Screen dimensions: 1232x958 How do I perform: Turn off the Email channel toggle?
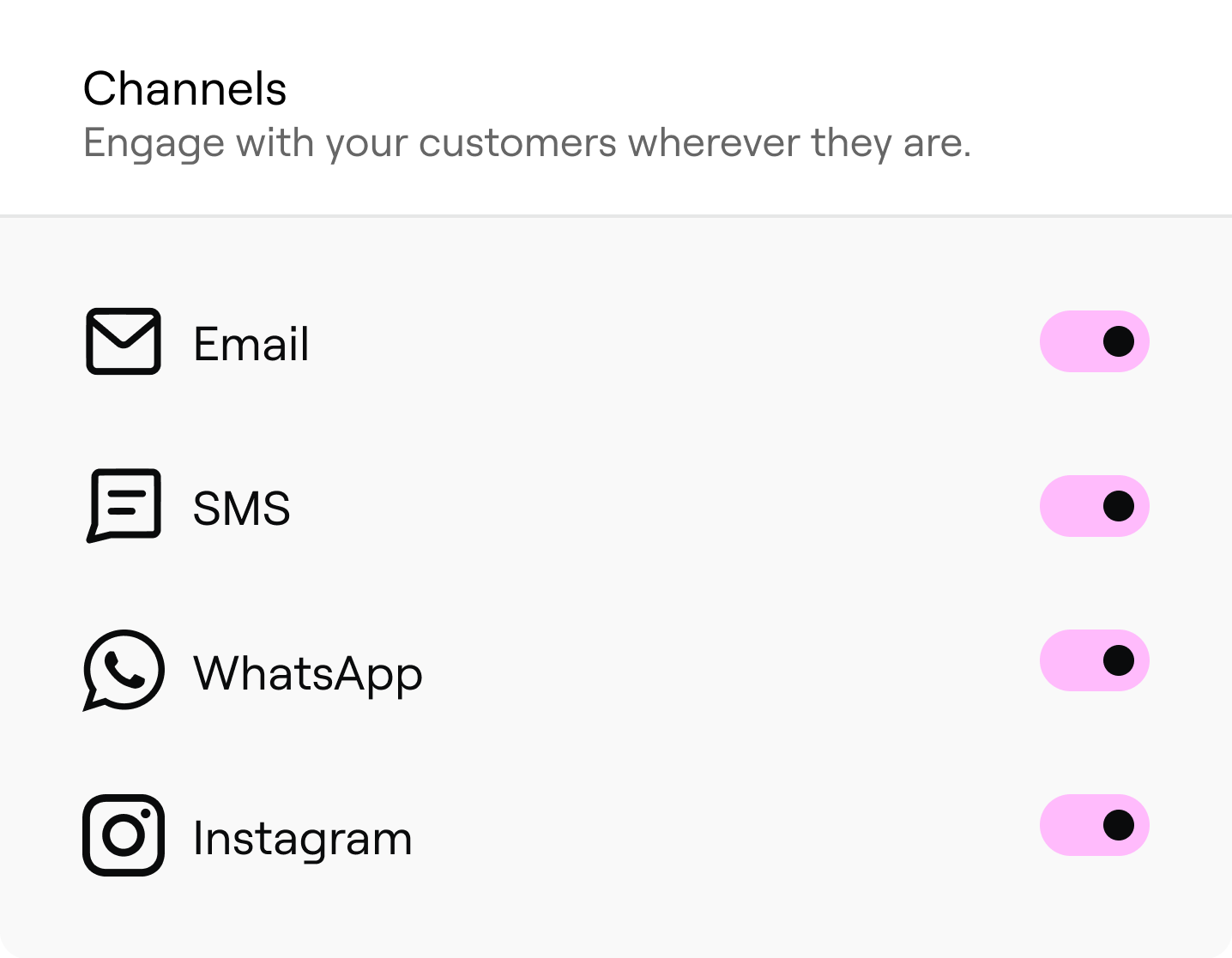point(1094,341)
